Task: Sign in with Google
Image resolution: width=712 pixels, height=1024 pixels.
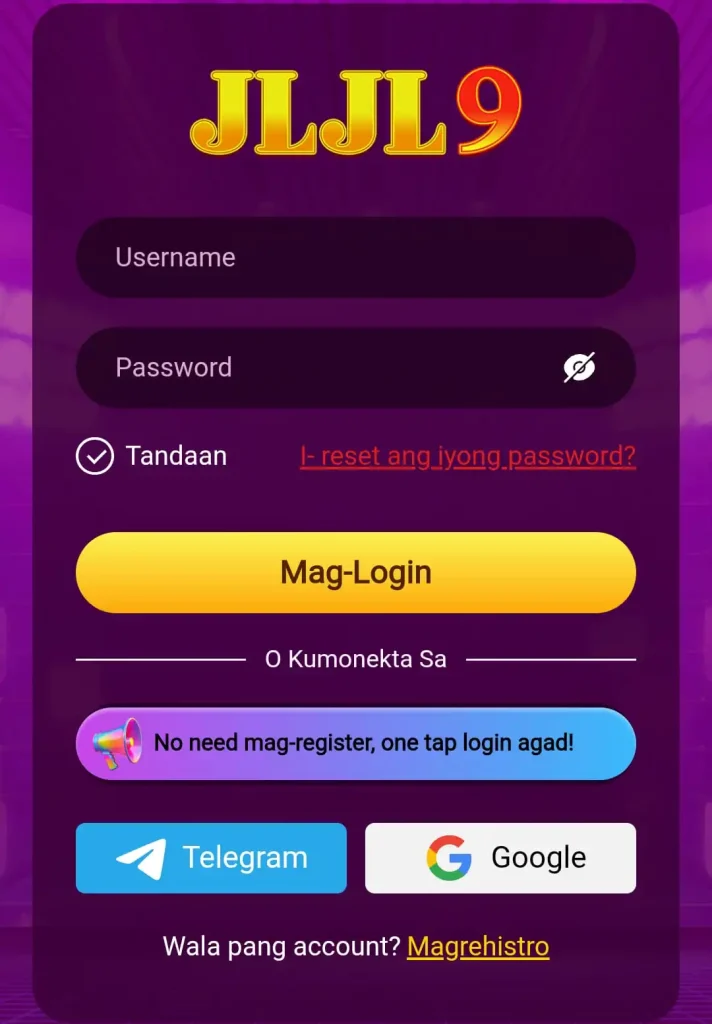Action: tap(500, 857)
